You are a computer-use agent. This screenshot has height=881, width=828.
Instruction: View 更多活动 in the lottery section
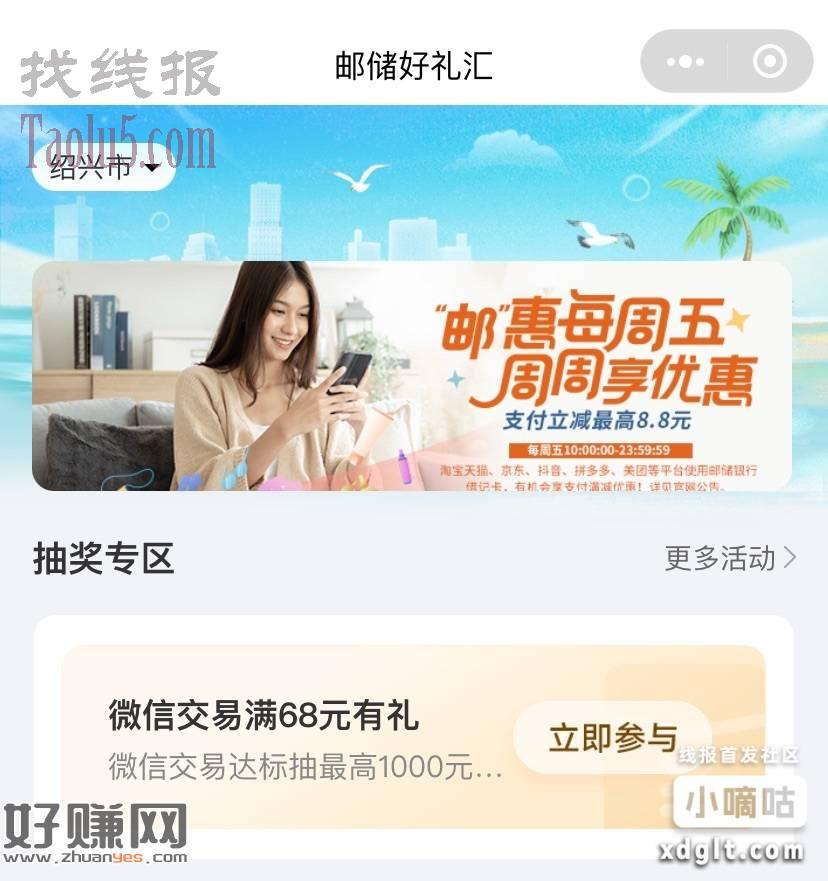(731, 558)
